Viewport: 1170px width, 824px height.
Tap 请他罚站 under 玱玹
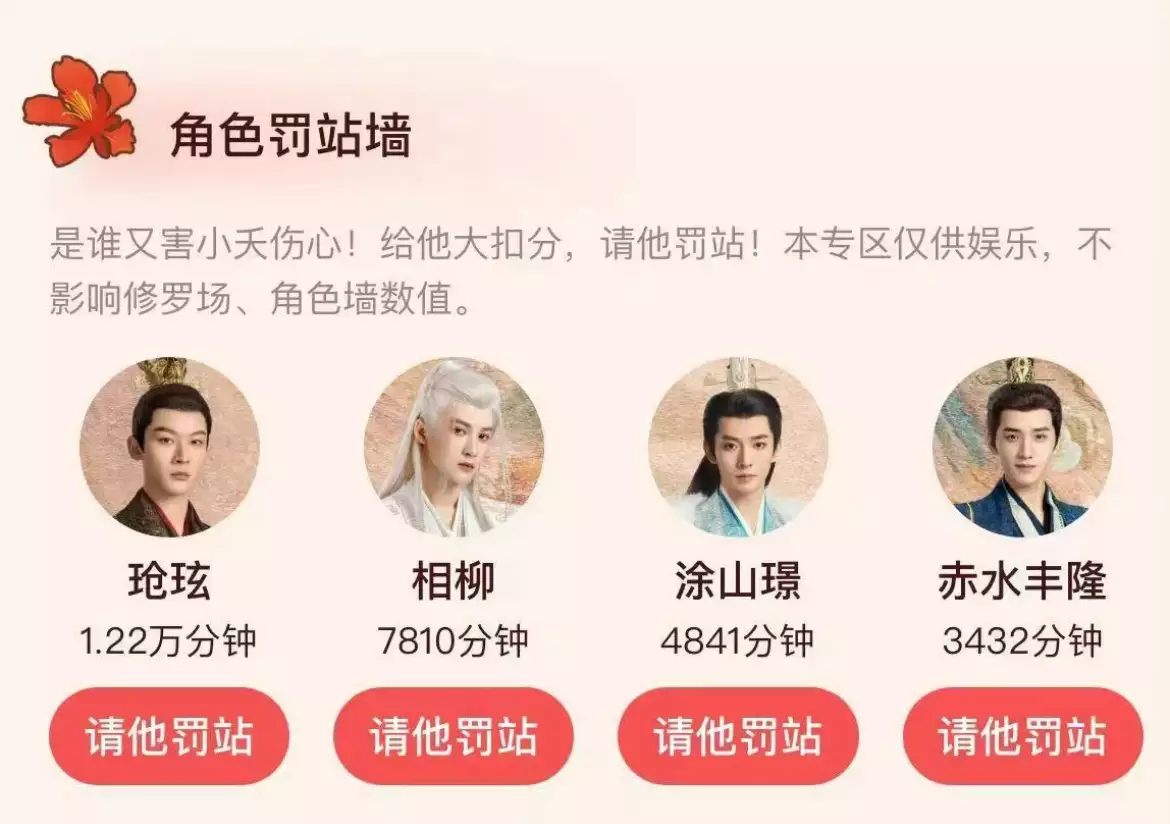tap(168, 737)
